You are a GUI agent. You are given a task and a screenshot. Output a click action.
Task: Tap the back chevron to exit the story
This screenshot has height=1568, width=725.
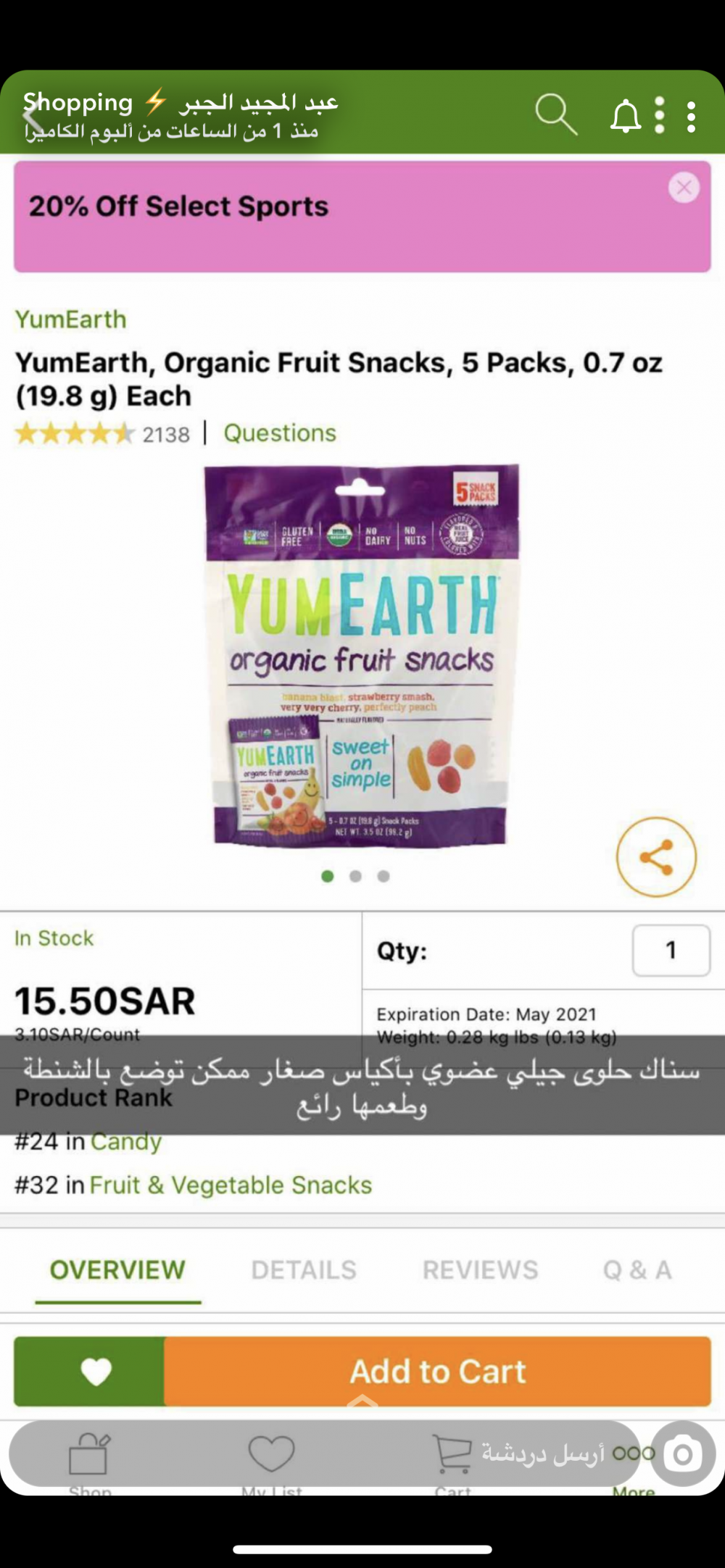tap(30, 117)
